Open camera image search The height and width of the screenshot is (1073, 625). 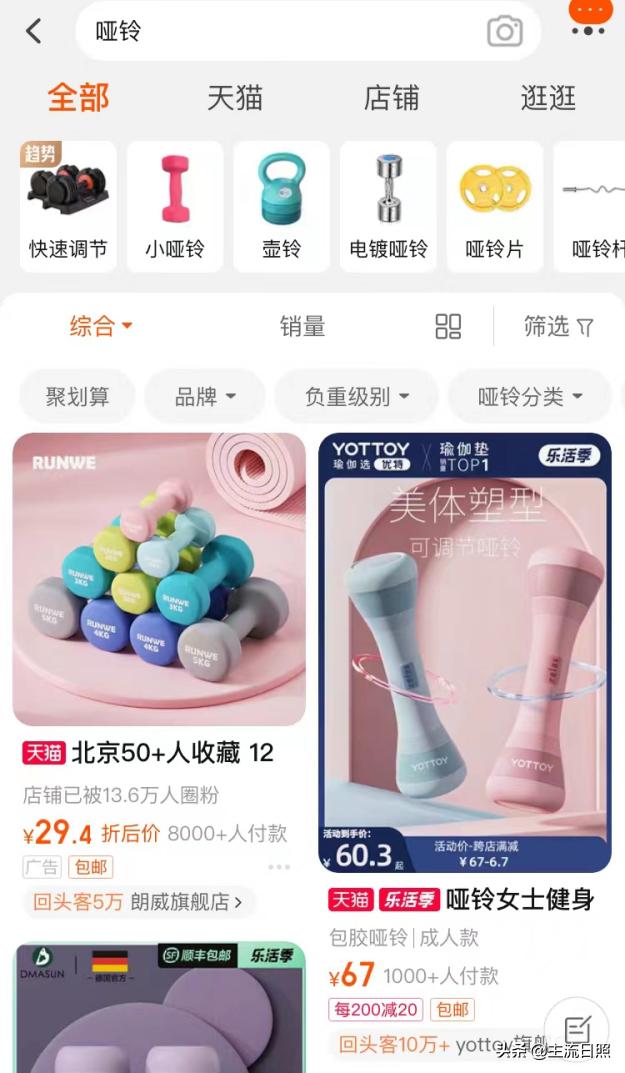(505, 31)
